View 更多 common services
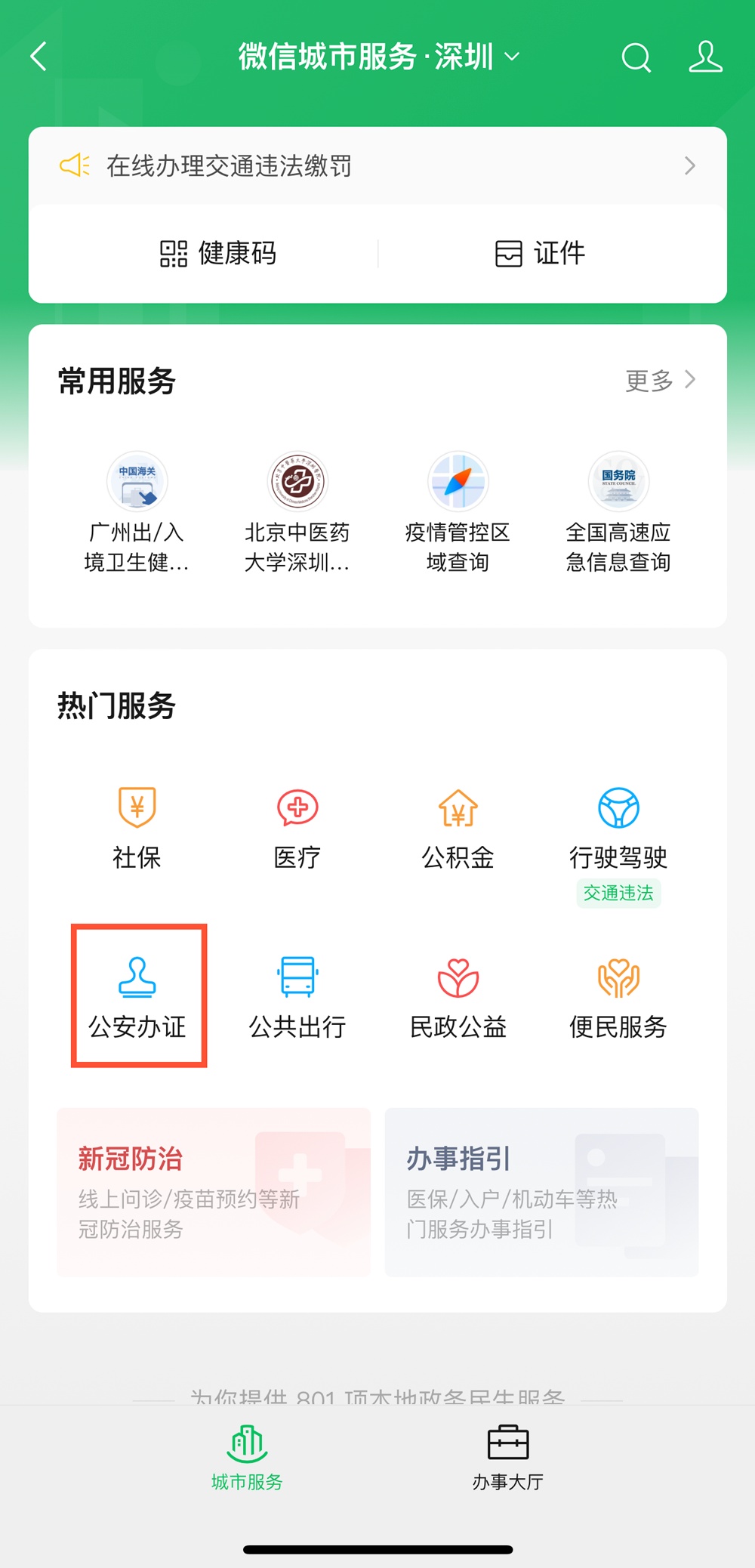 coord(660,380)
